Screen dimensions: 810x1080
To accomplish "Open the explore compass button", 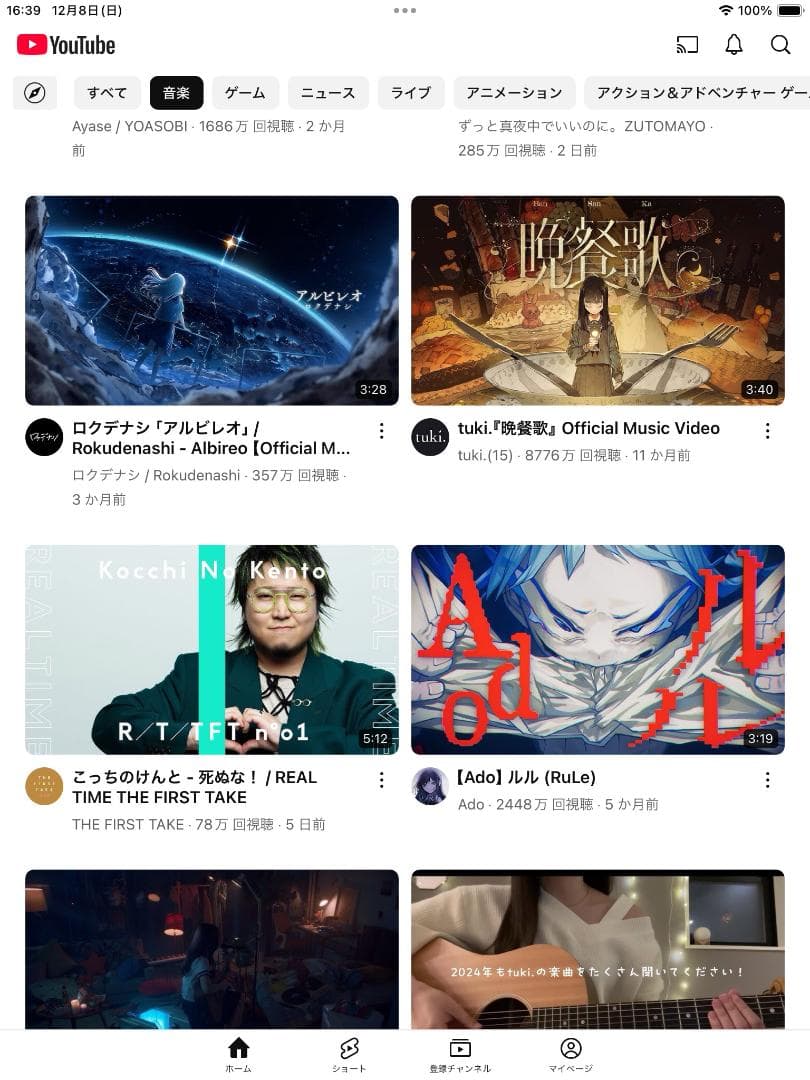I will click(x=34, y=93).
